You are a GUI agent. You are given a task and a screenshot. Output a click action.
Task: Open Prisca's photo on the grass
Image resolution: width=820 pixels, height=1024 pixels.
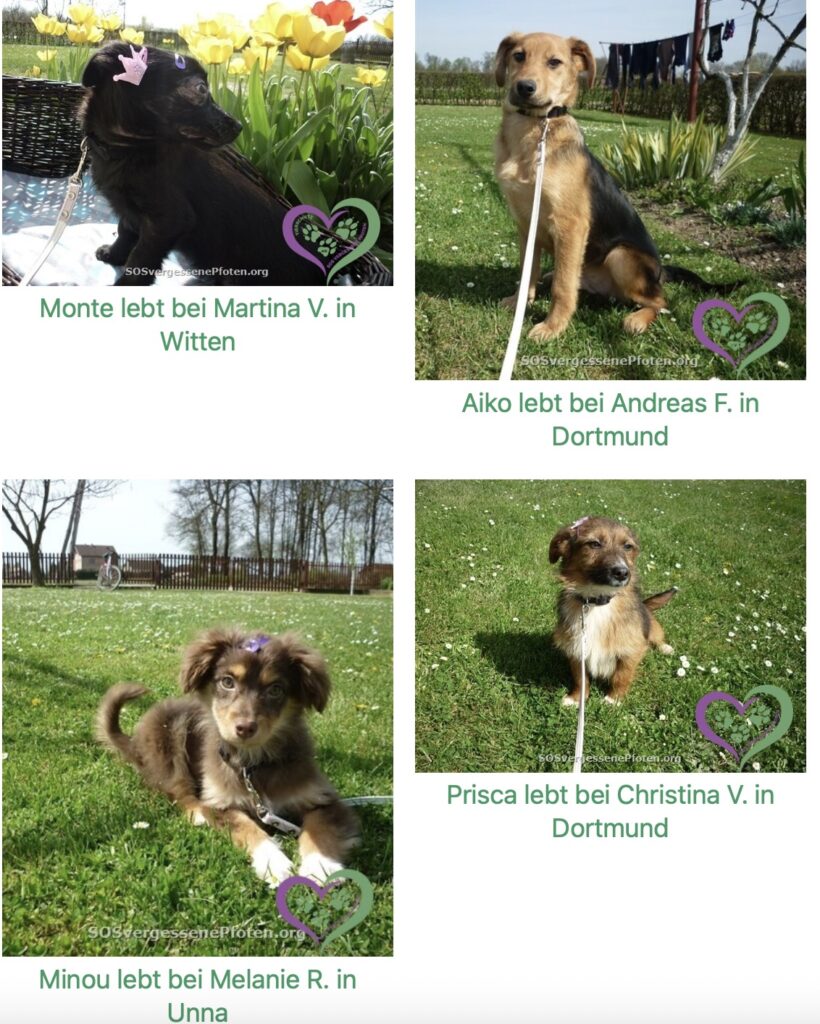(x=610, y=625)
